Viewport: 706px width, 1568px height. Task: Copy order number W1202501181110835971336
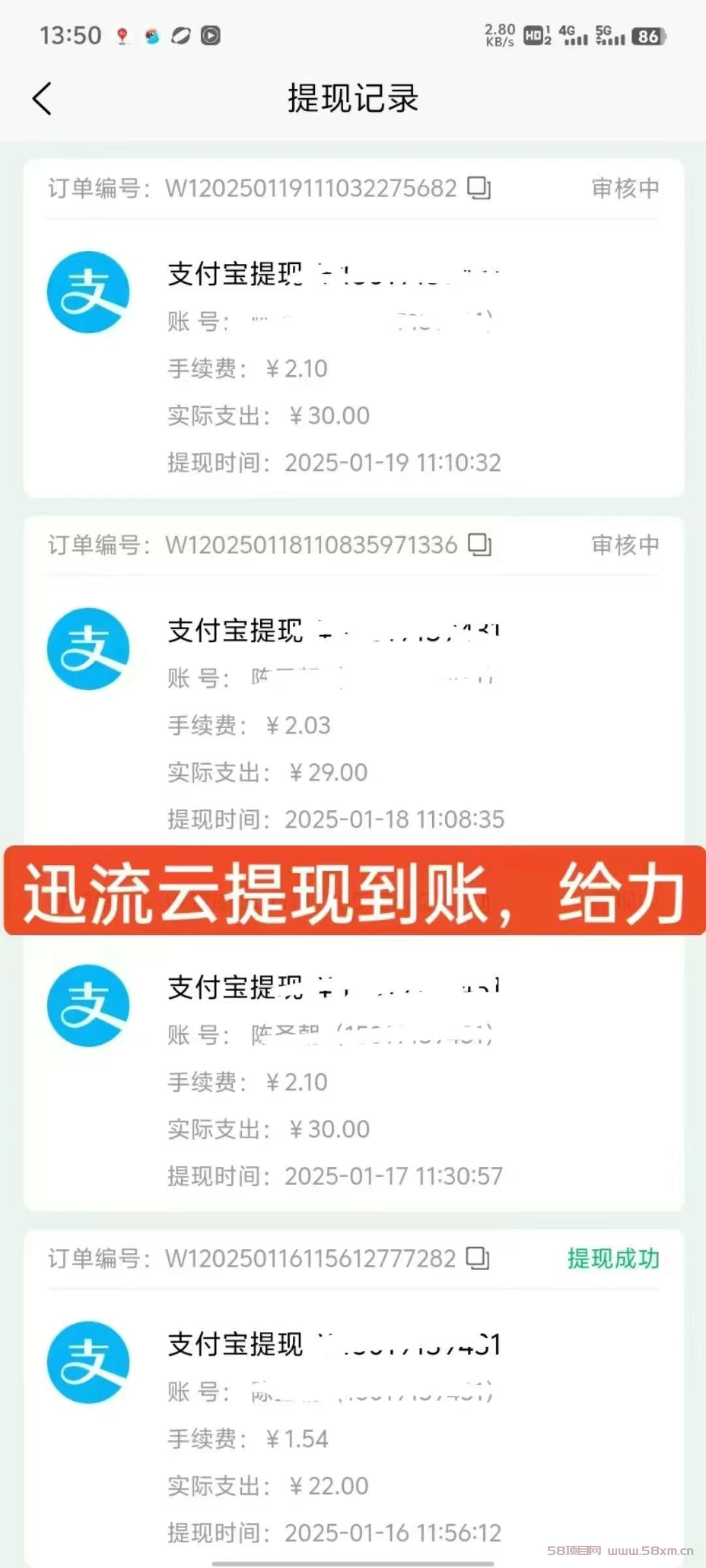pyautogui.click(x=480, y=545)
